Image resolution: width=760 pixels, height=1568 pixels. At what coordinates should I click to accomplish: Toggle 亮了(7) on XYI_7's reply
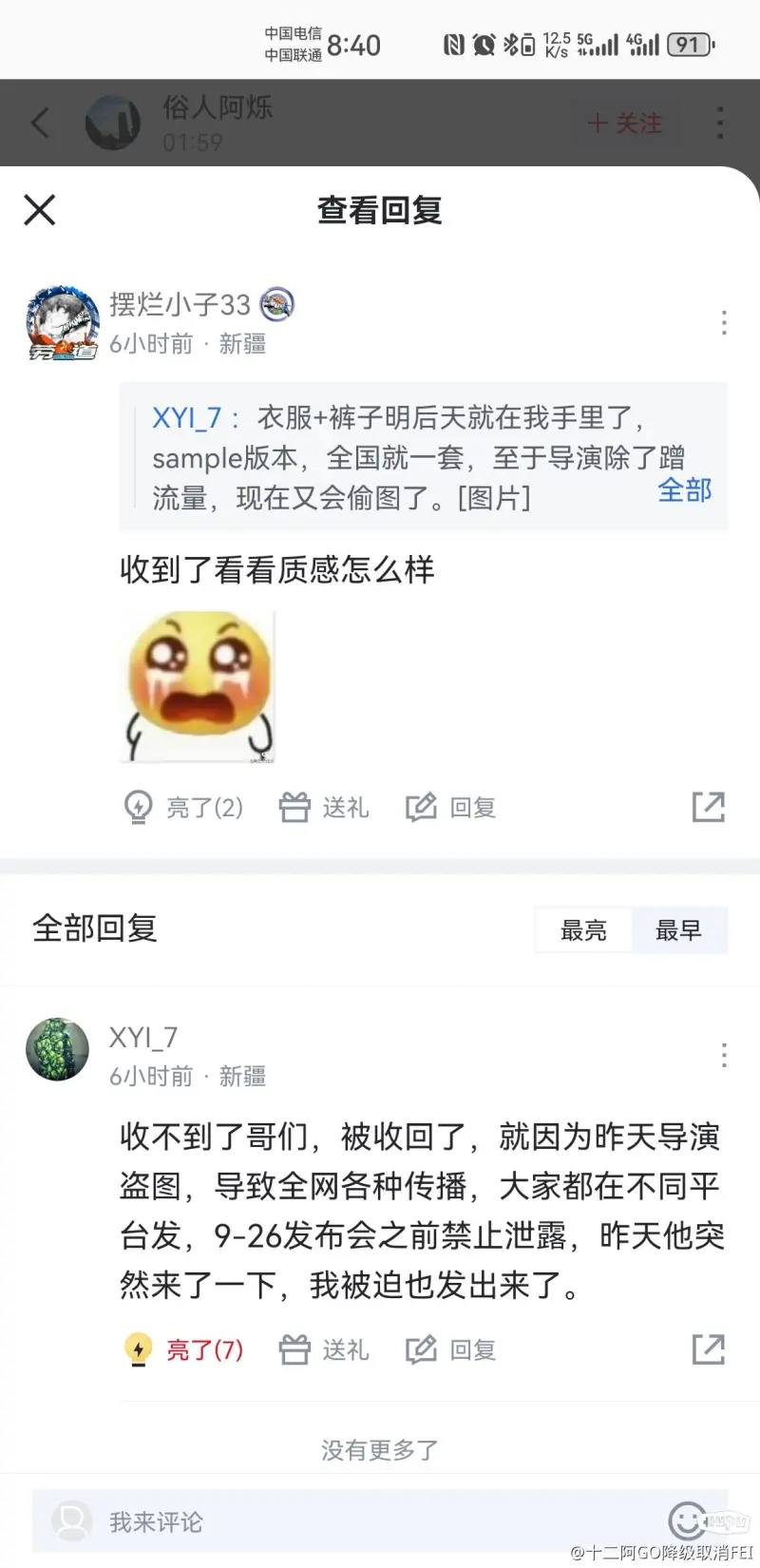pos(184,1350)
